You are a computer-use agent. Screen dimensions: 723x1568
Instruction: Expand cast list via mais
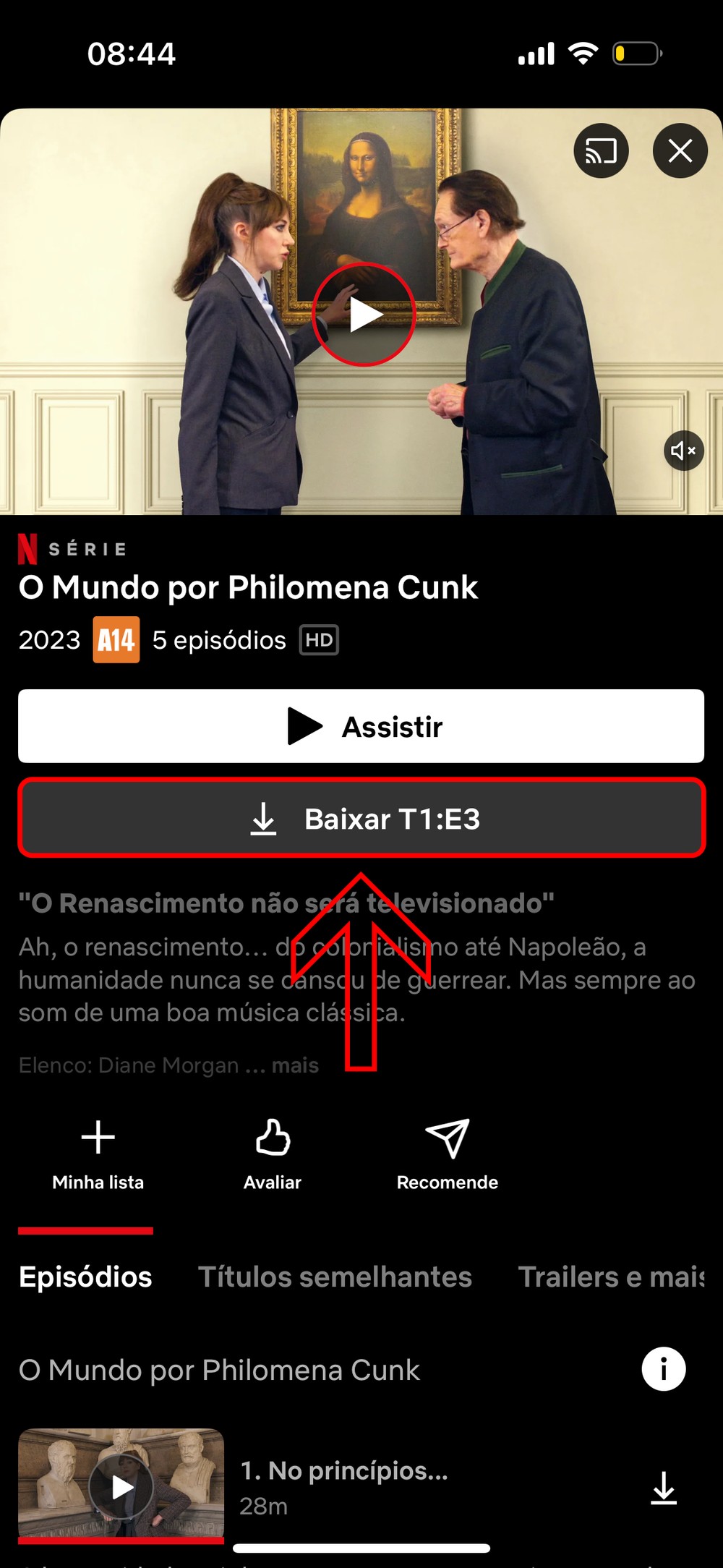click(x=295, y=1065)
